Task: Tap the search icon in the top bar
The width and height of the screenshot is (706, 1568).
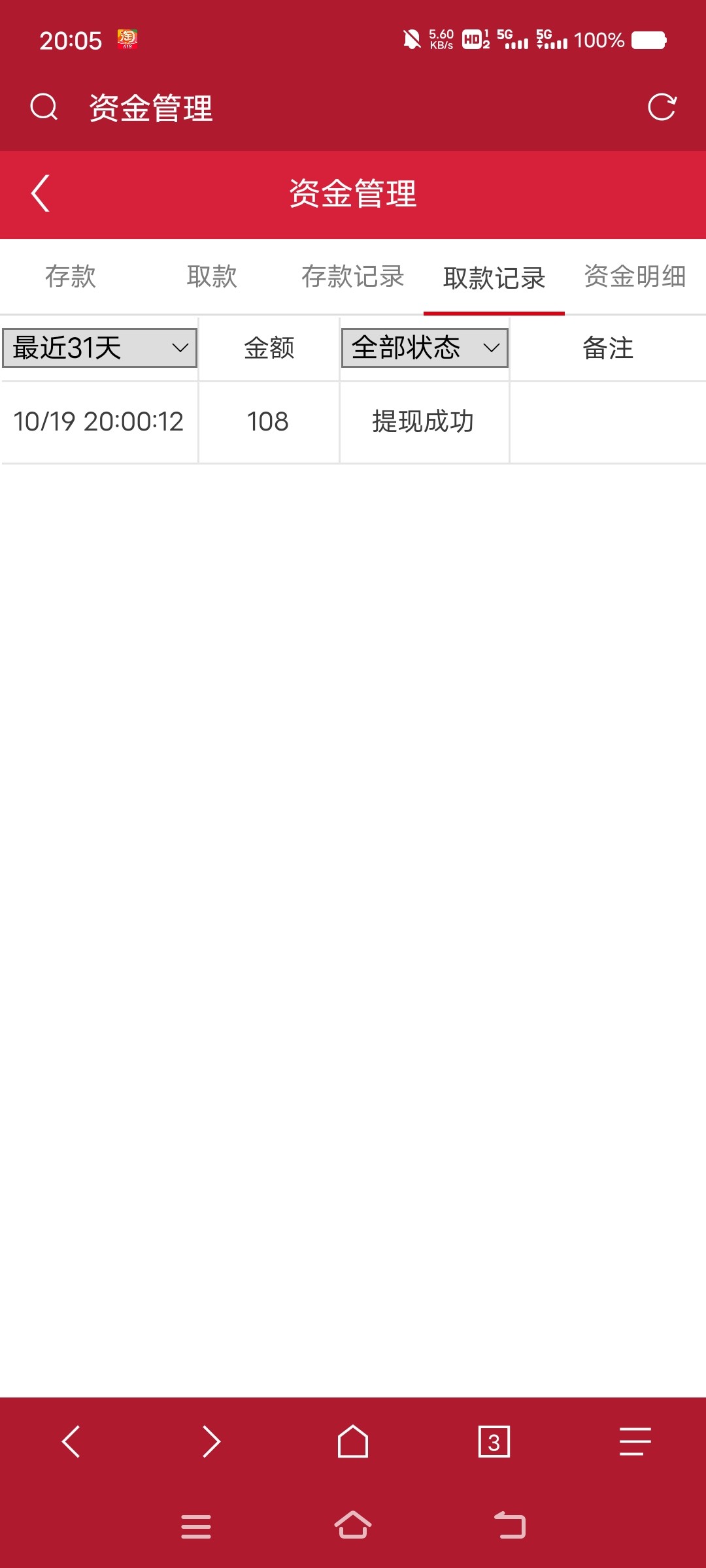Action: pos(44,107)
